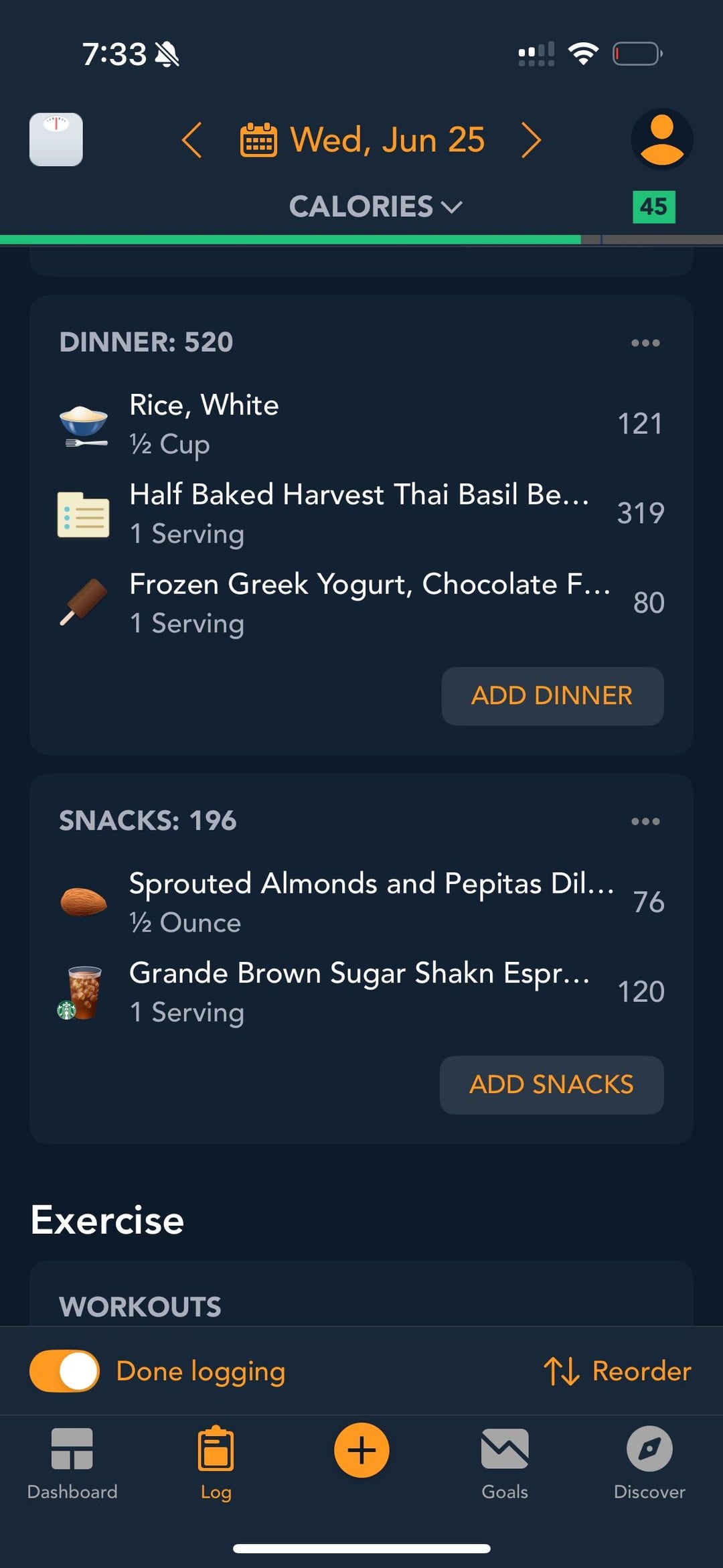Open Sprouted Almonds and Pepitas entry
The width and height of the screenshot is (723, 1568).
click(x=361, y=902)
